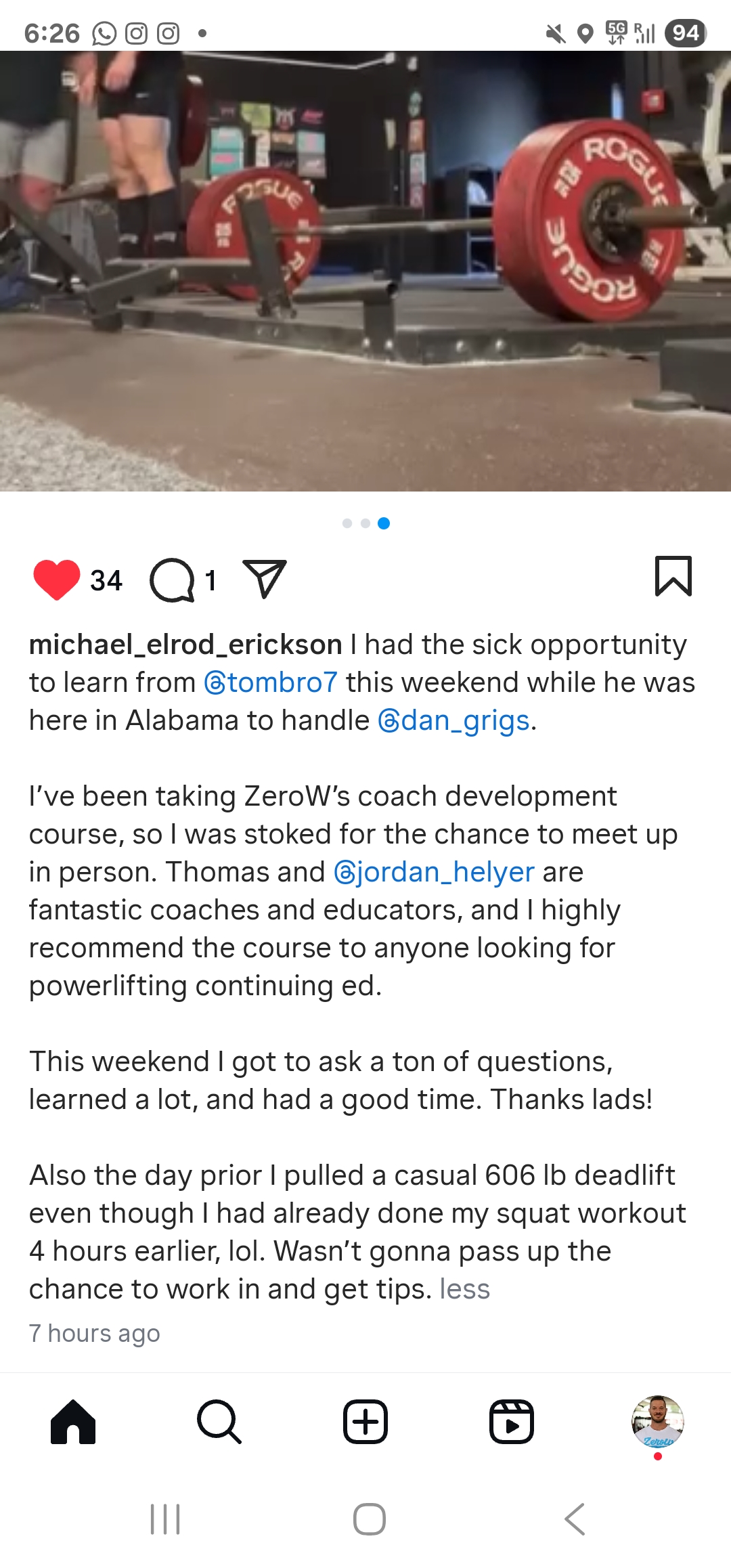Go back using the system back button
Image resolution: width=731 pixels, height=1568 pixels.
pos(575,1519)
